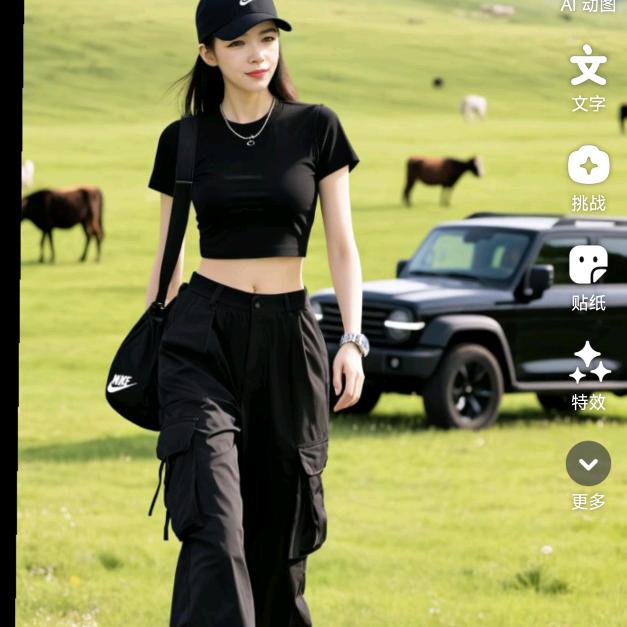Expand the 更多 more options chevron
The height and width of the screenshot is (627, 627).
[588, 463]
